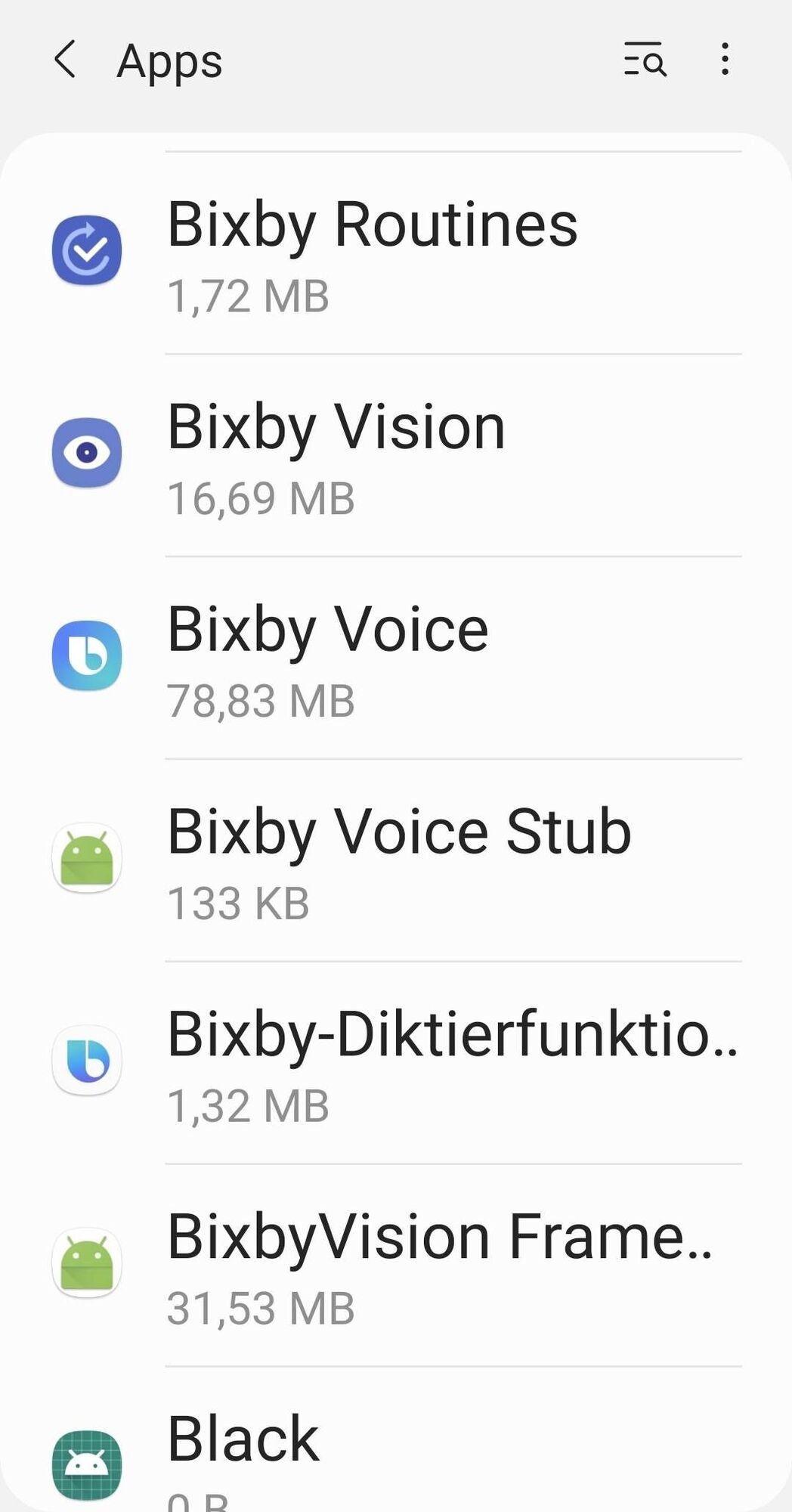View details for Bixby Voice
The image size is (792, 1512).
pos(396,658)
